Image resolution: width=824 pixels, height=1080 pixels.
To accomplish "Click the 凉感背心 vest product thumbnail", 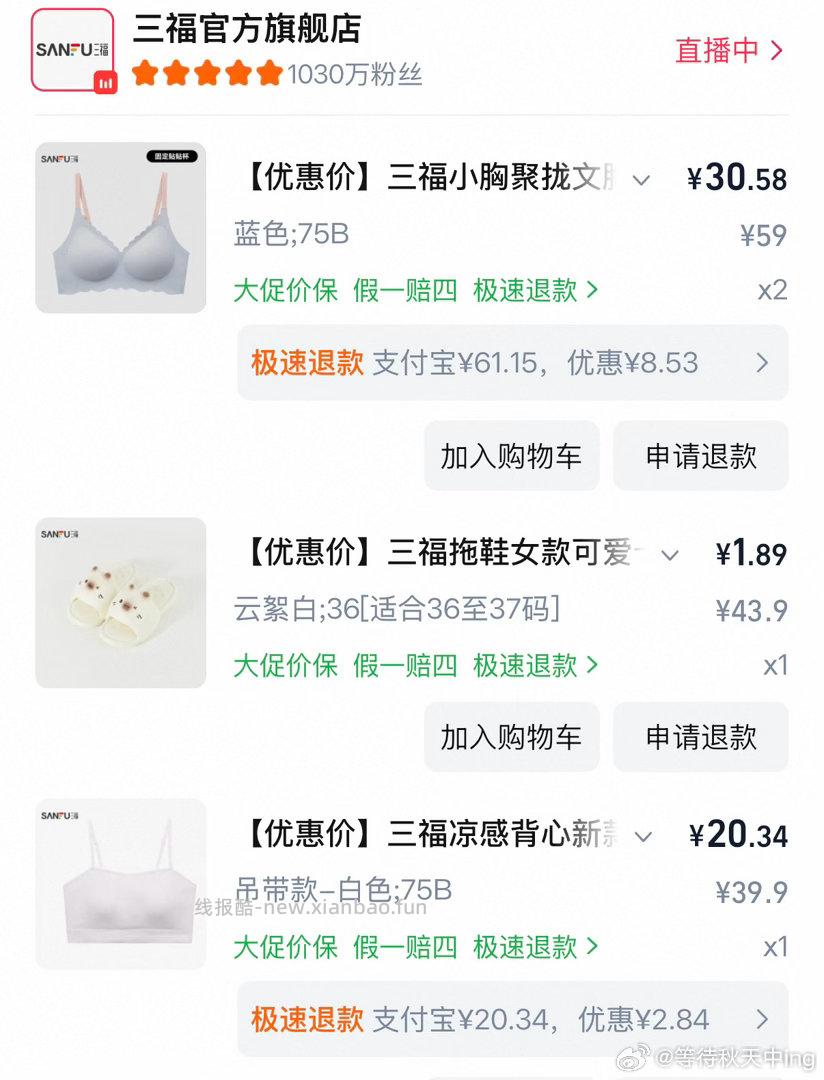I will click(x=120, y=885).
